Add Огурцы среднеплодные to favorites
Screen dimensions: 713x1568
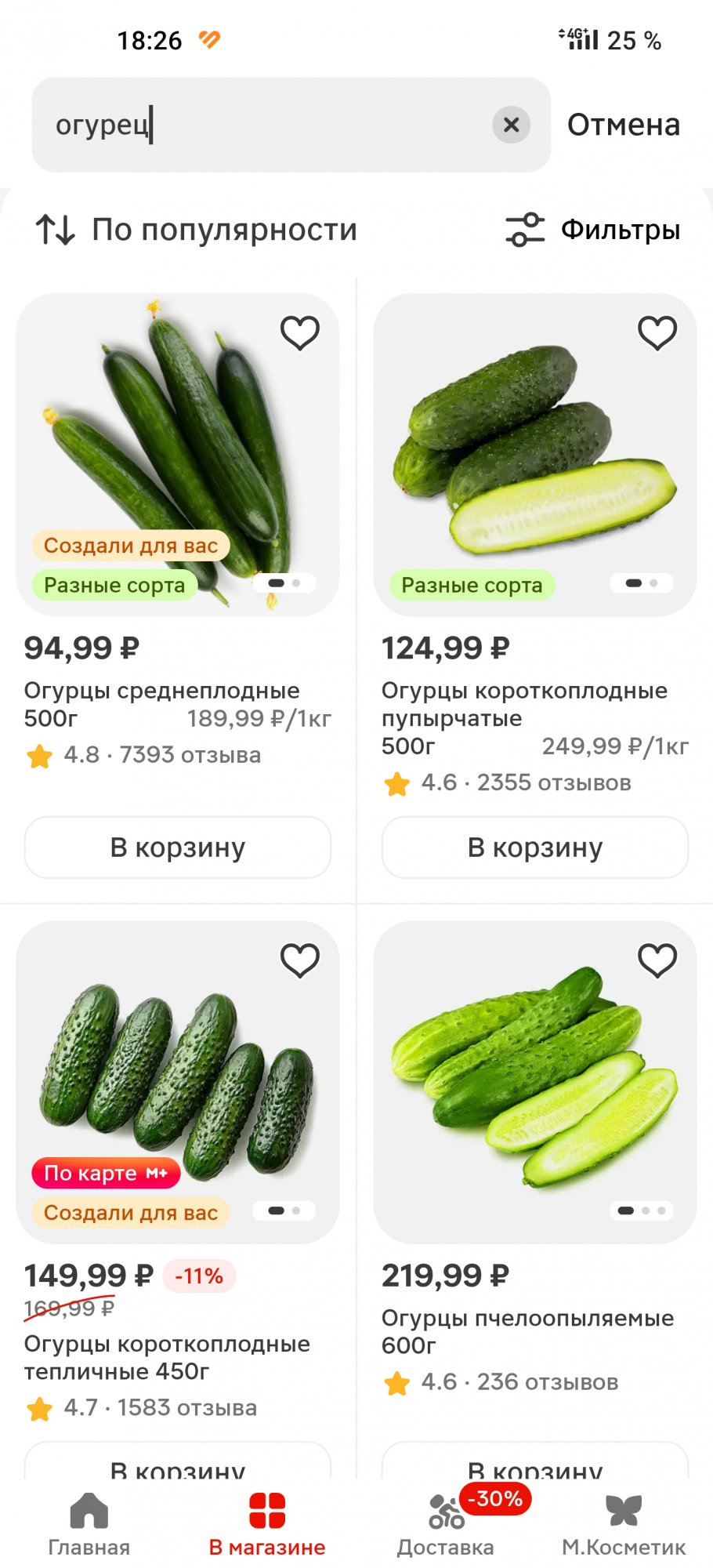click(x=300, y=333)
